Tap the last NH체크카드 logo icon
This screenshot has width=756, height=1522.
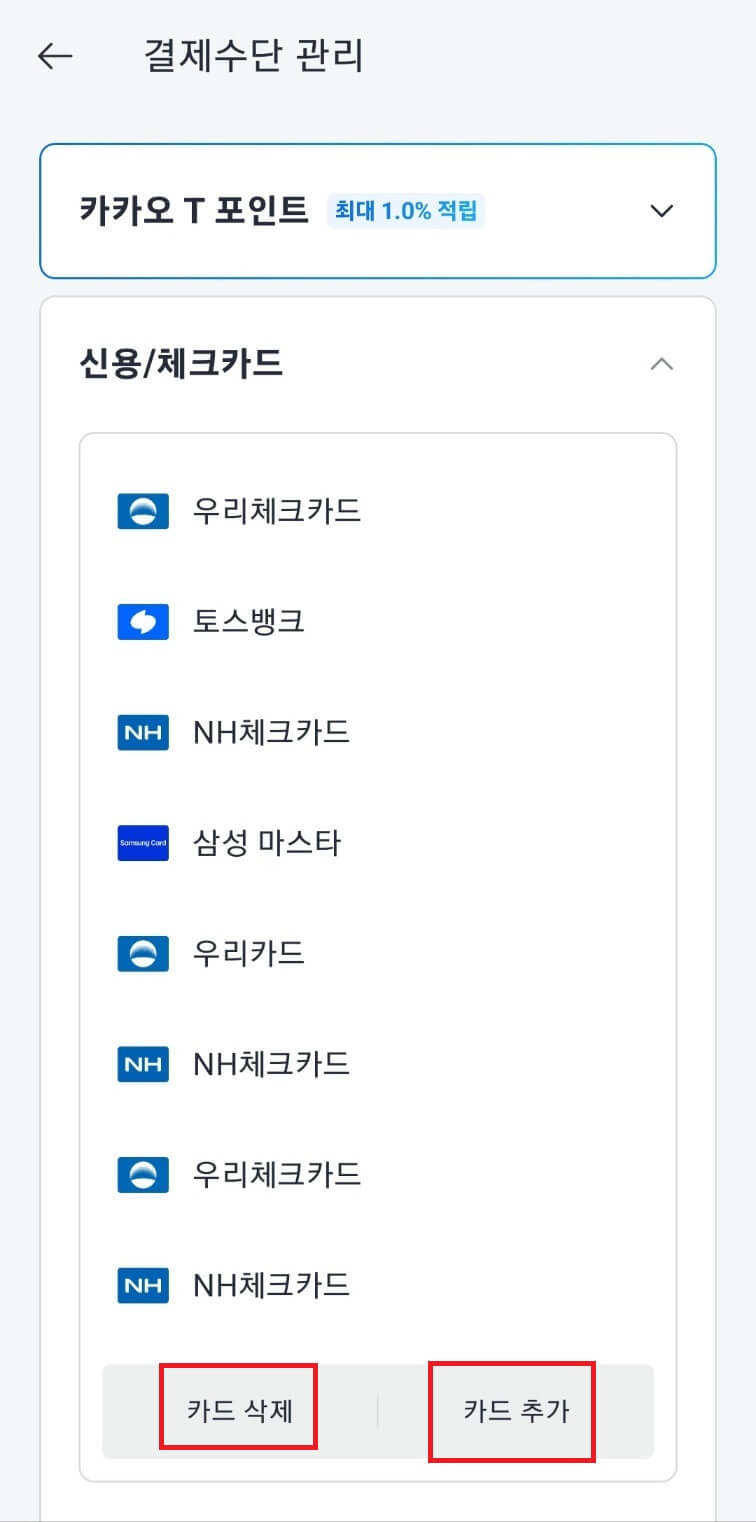point(142,1285)
